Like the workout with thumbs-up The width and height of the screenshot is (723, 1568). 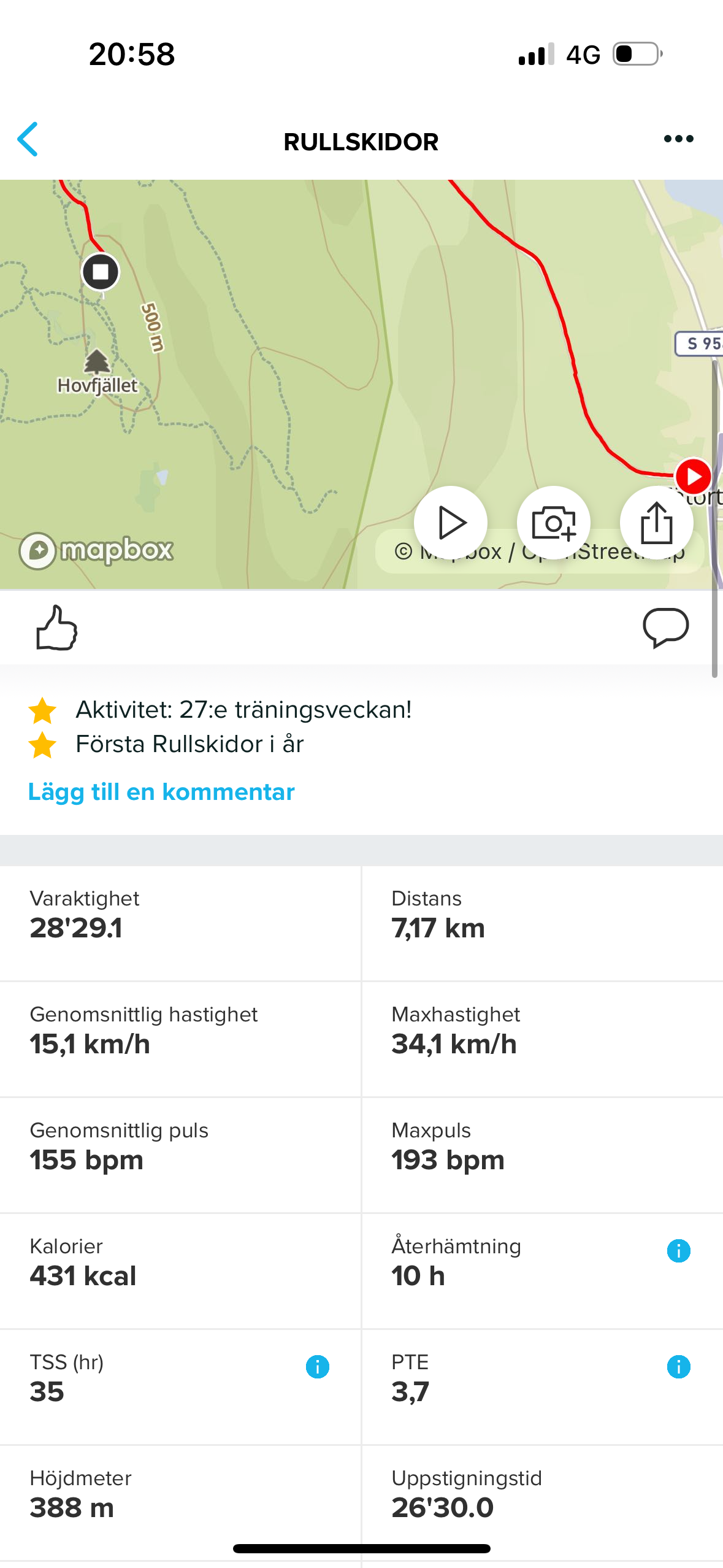click(x=56, y=628)
